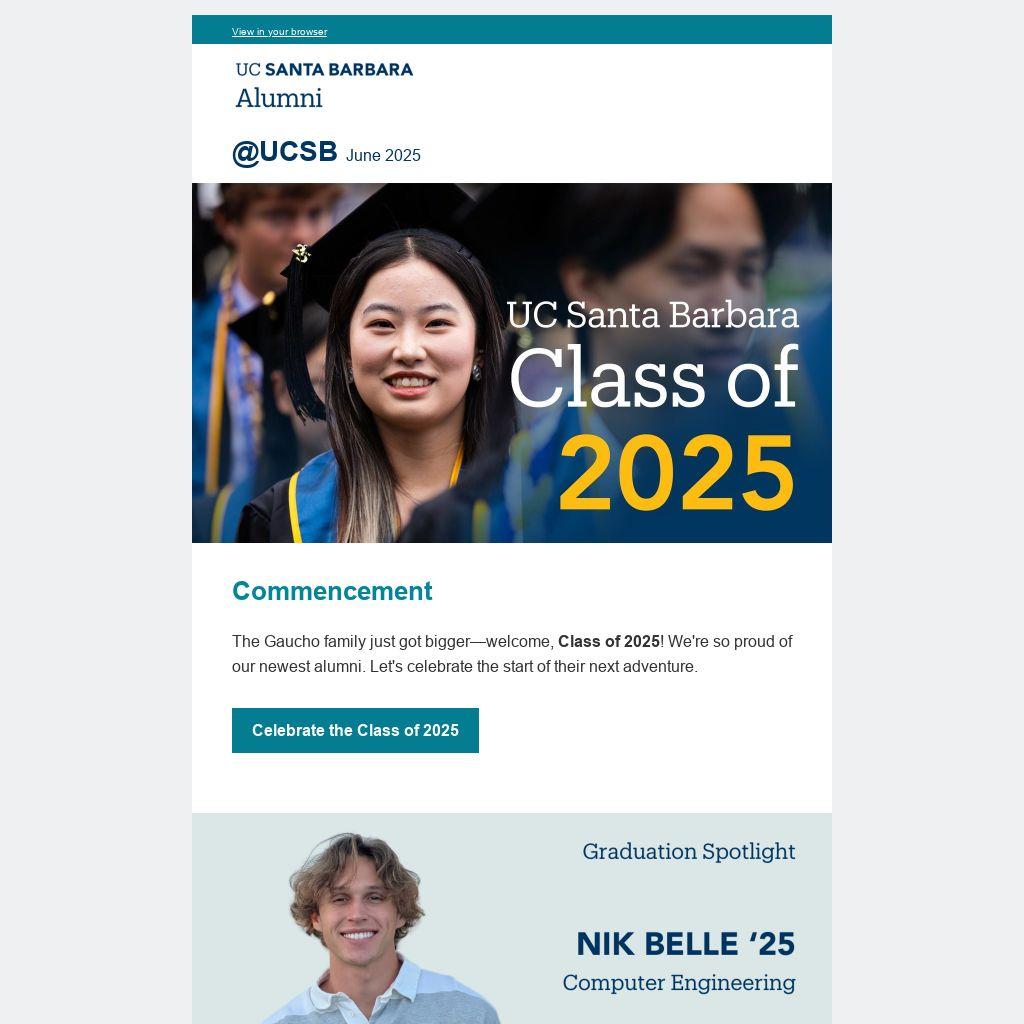1024x1024 pixels.
Task: Open the Nik Belle Graduation Spotlight card
Action: click(511, 920)
